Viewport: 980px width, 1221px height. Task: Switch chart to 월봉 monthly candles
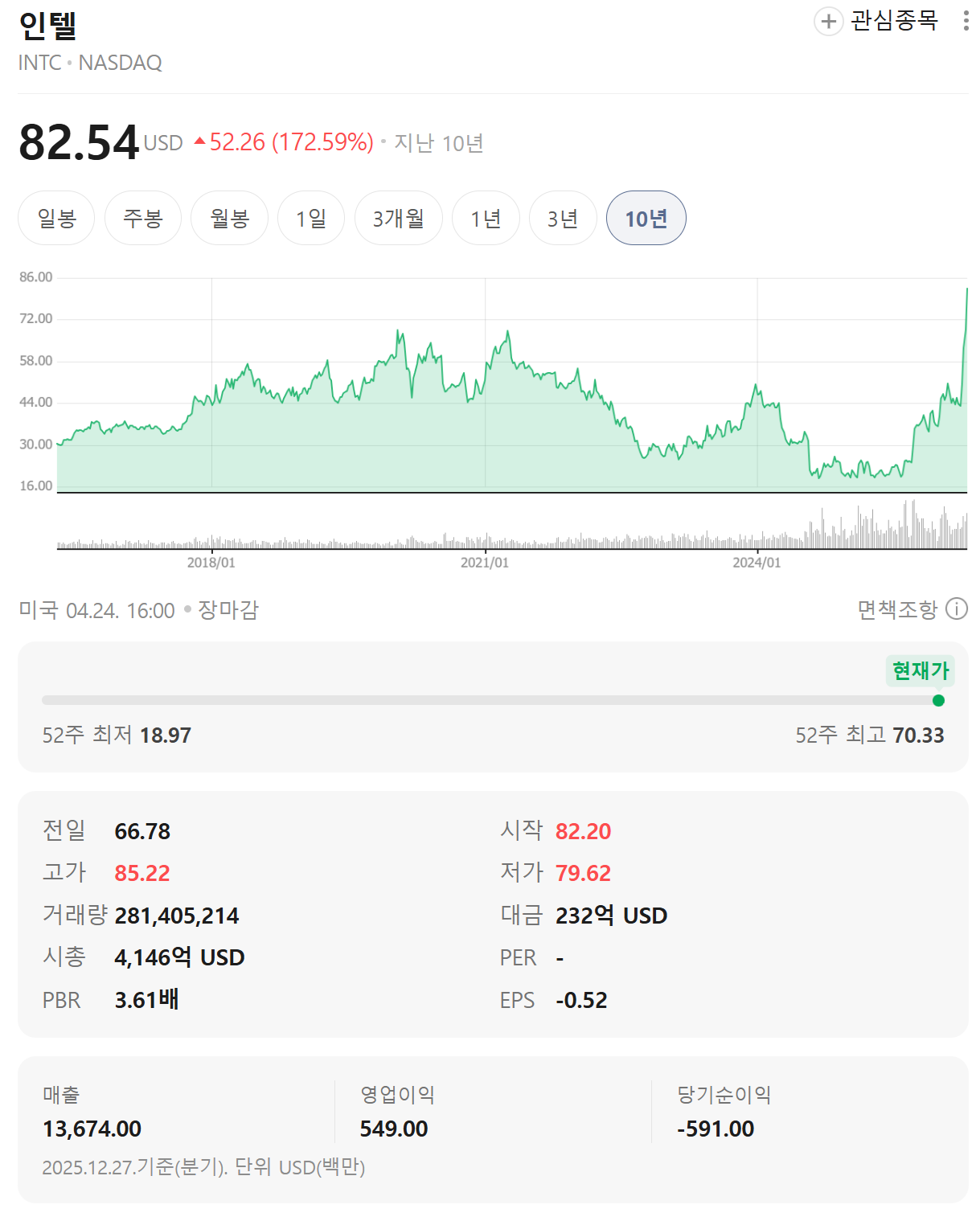coord(229,218)
